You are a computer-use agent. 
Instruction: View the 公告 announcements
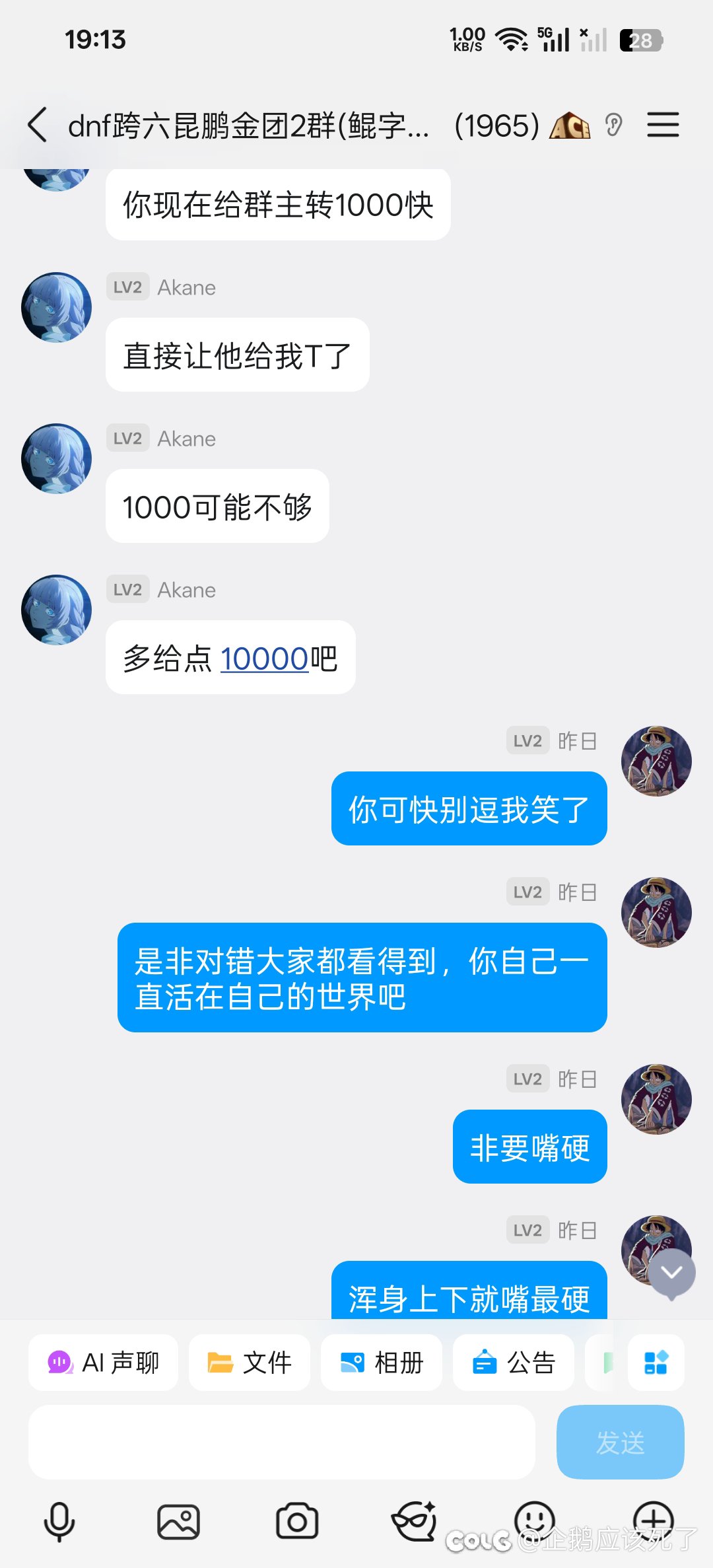coord(513,1363)
